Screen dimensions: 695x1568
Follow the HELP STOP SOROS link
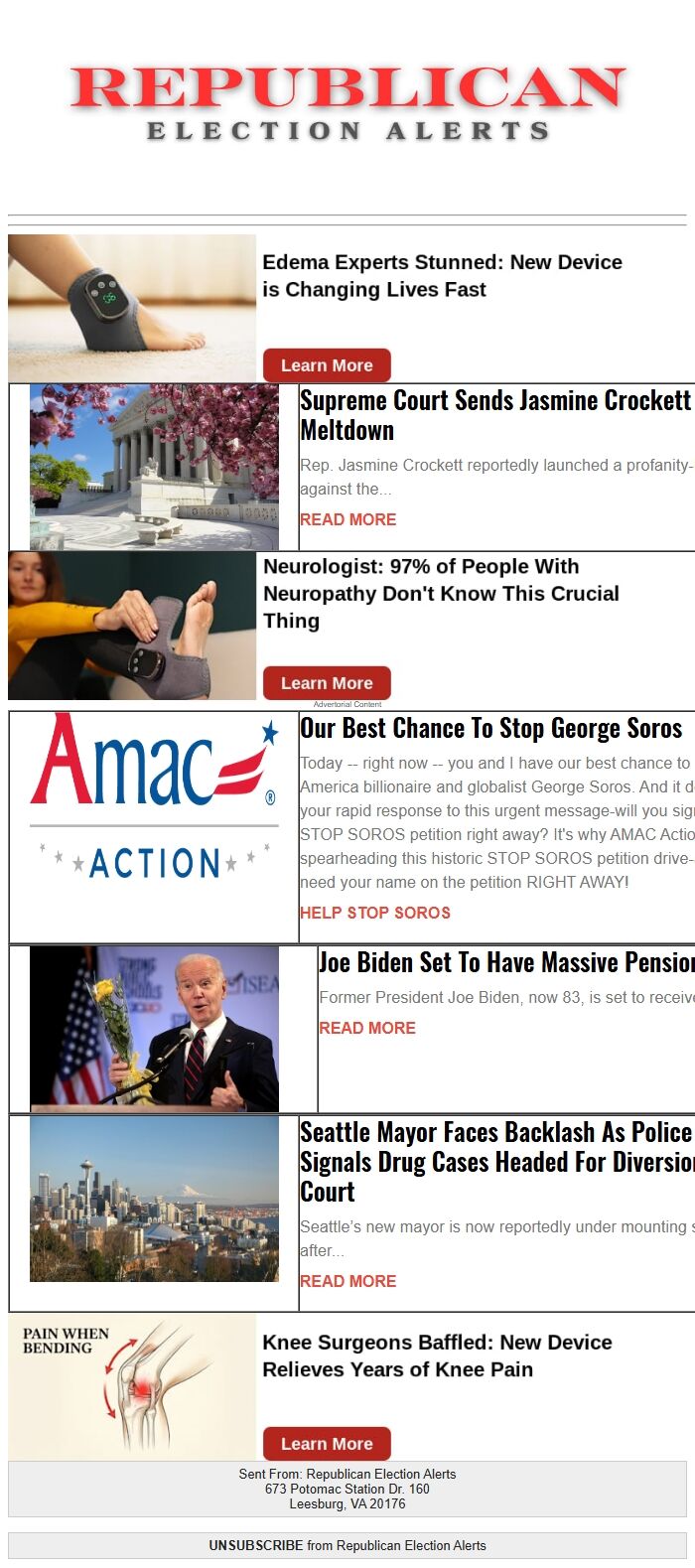(374, 913)
